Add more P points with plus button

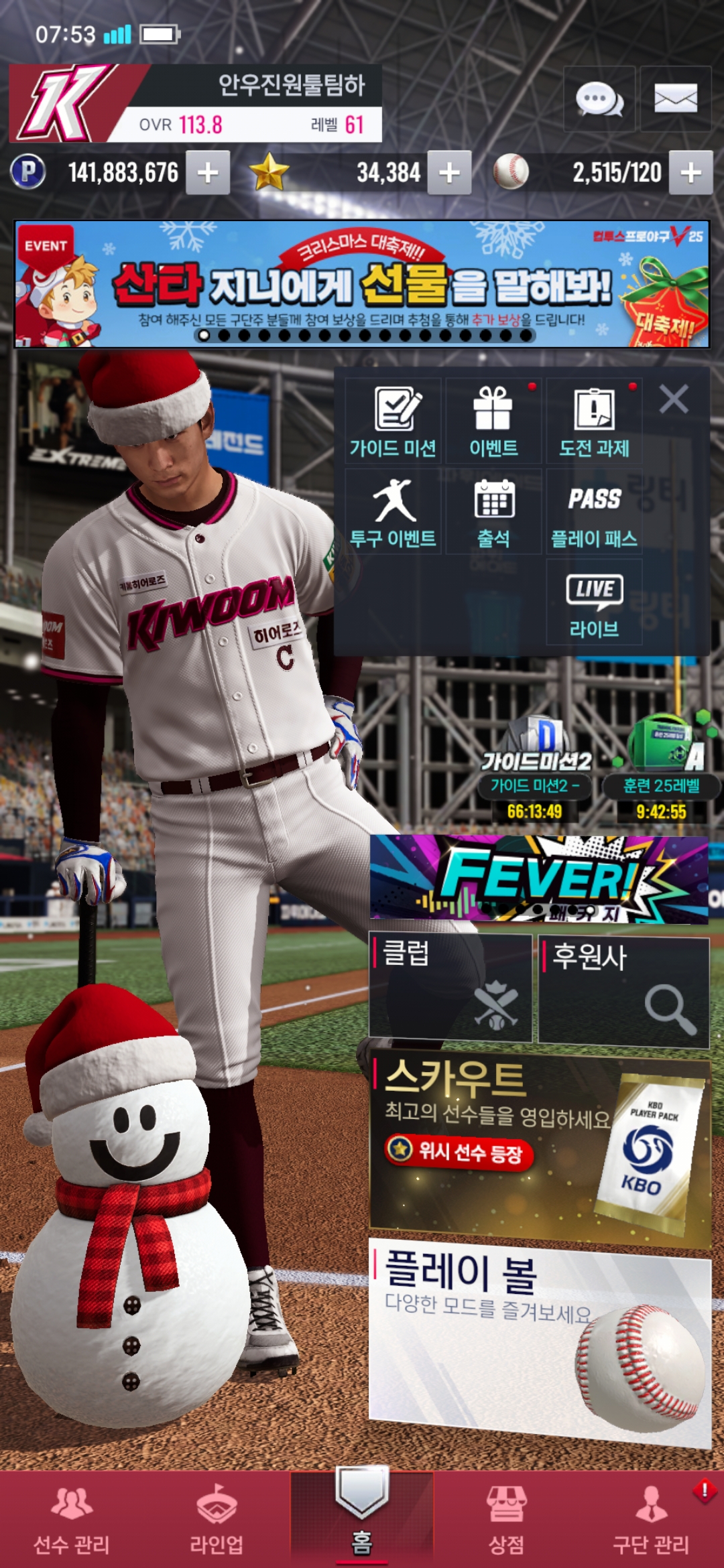[208, 173]
